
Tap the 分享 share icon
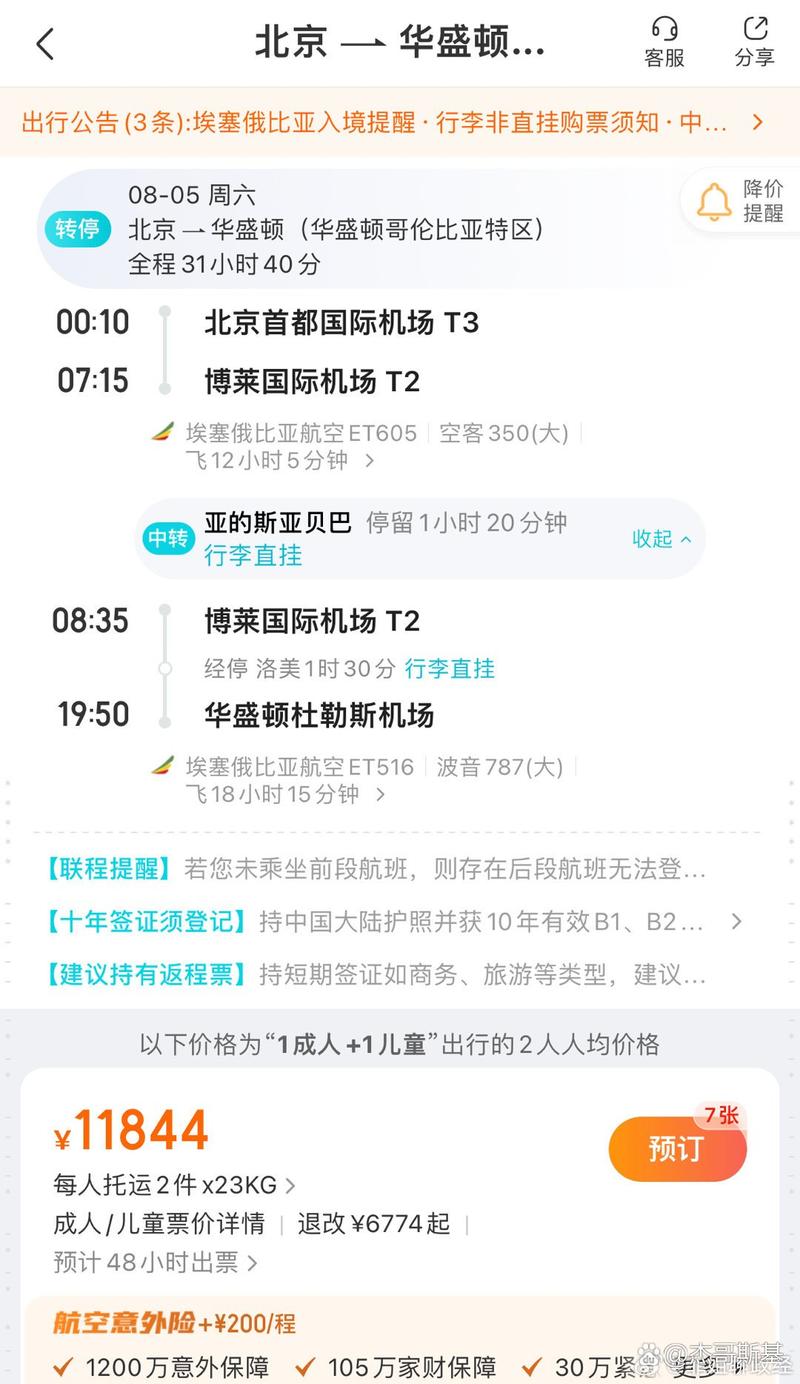[755, 43]
